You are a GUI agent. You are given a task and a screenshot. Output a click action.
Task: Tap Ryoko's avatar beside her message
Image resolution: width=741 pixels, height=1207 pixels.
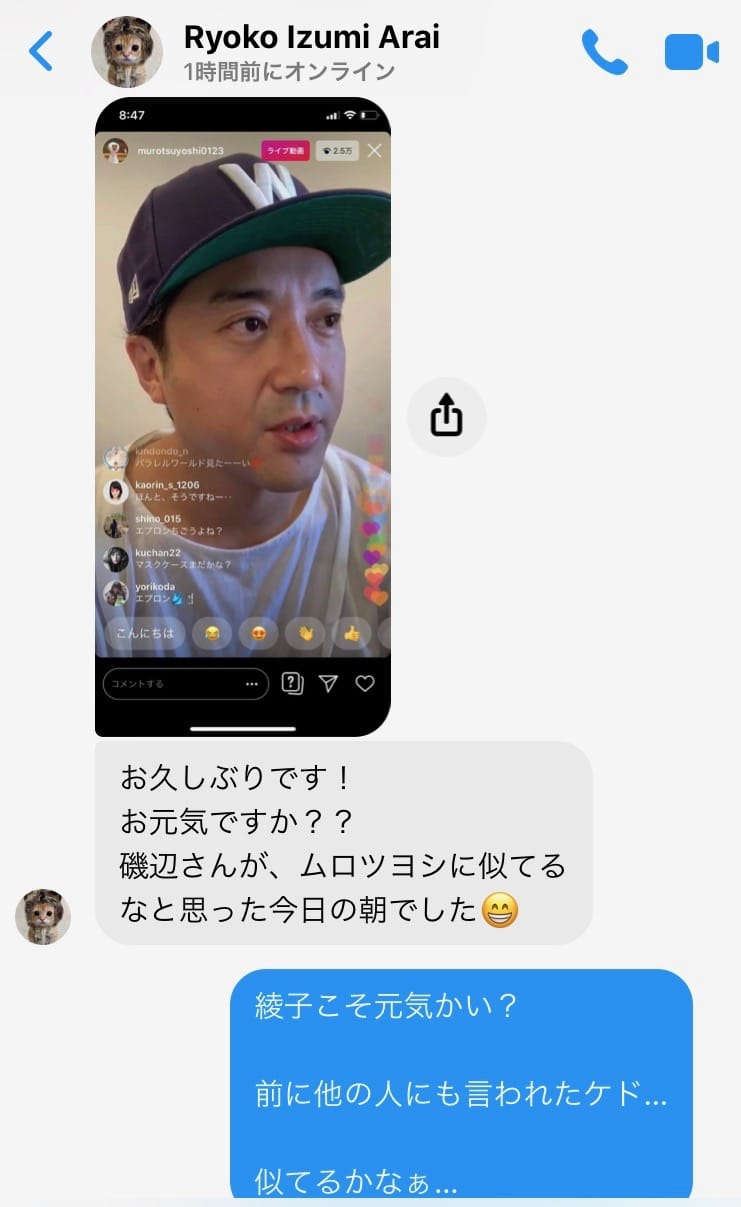(x=43, y=916)
